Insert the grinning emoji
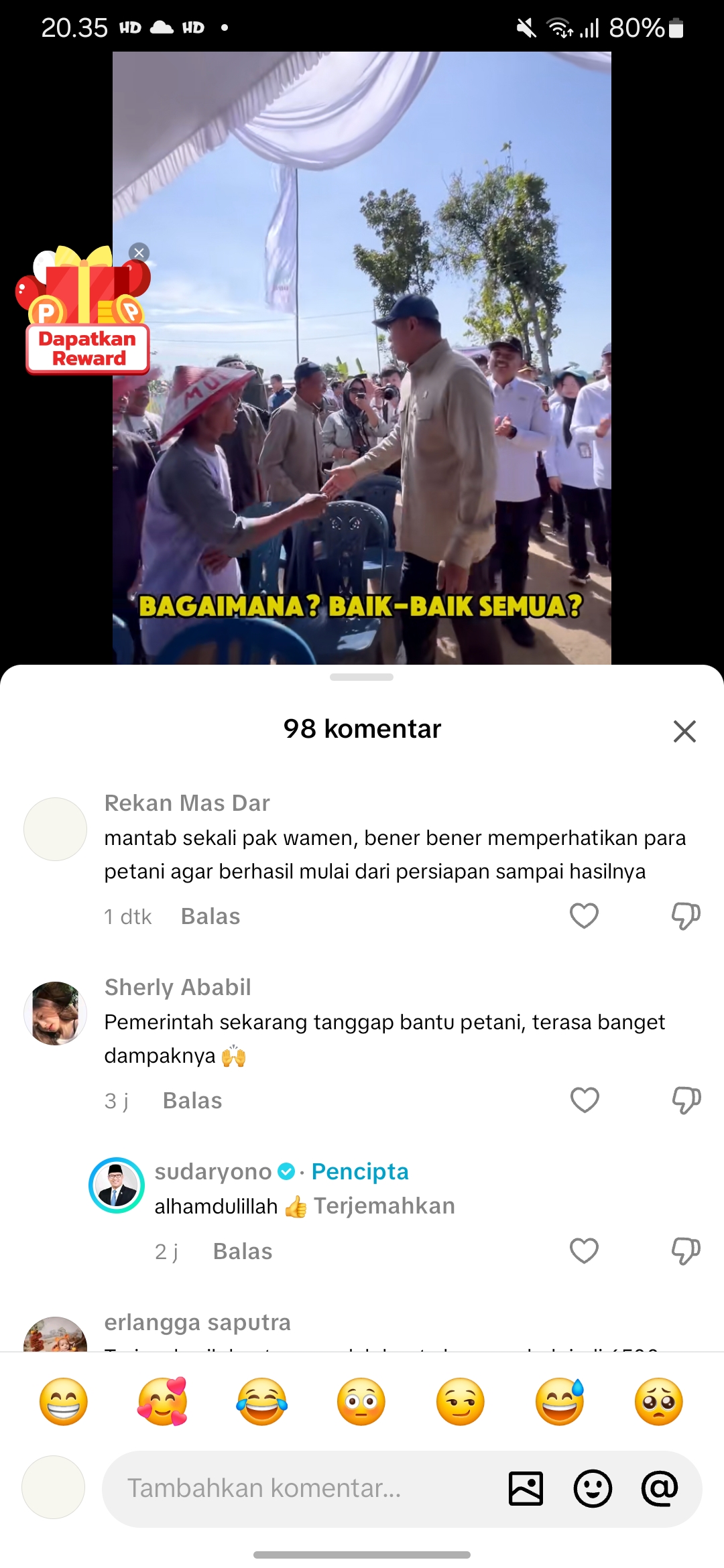 [x=64, y=1401]
